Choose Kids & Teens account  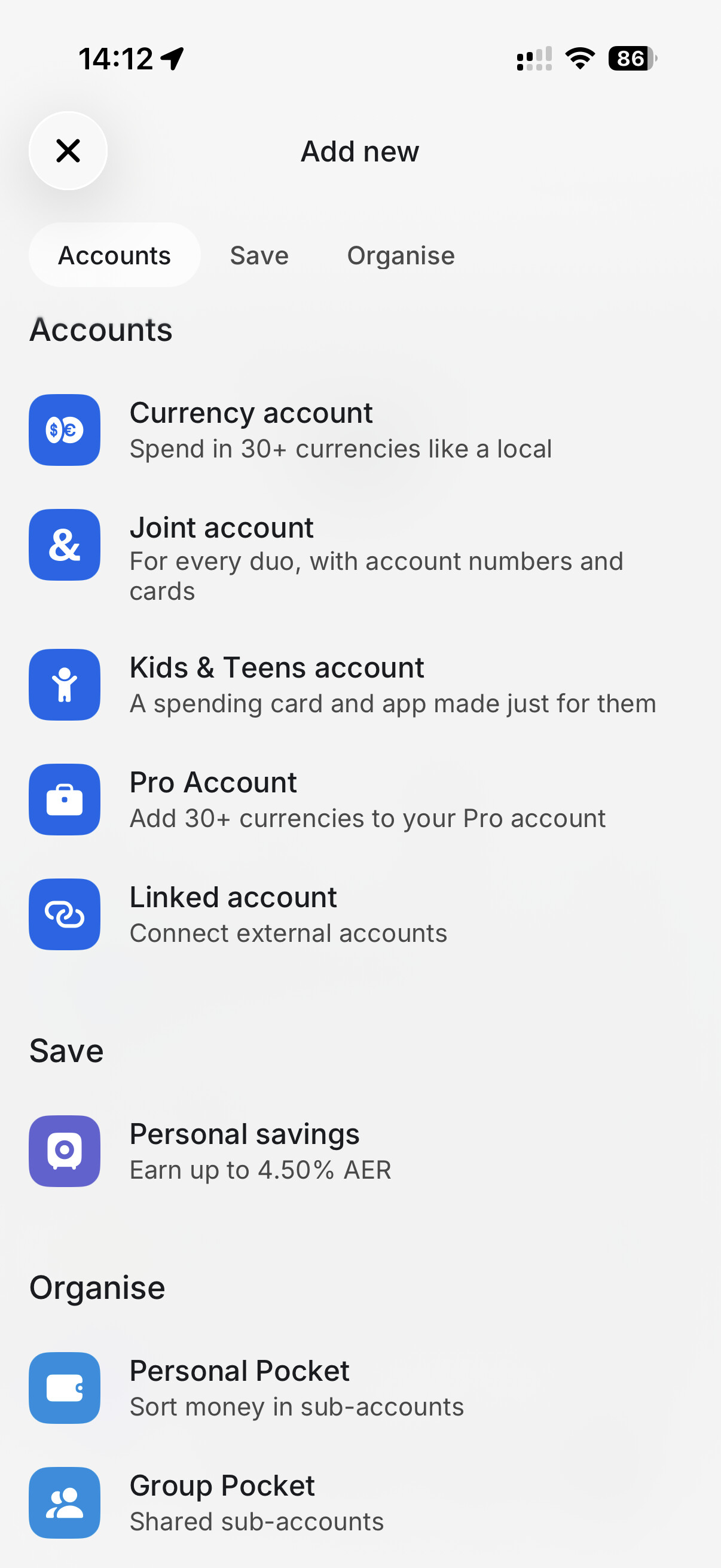coord(341,684)
